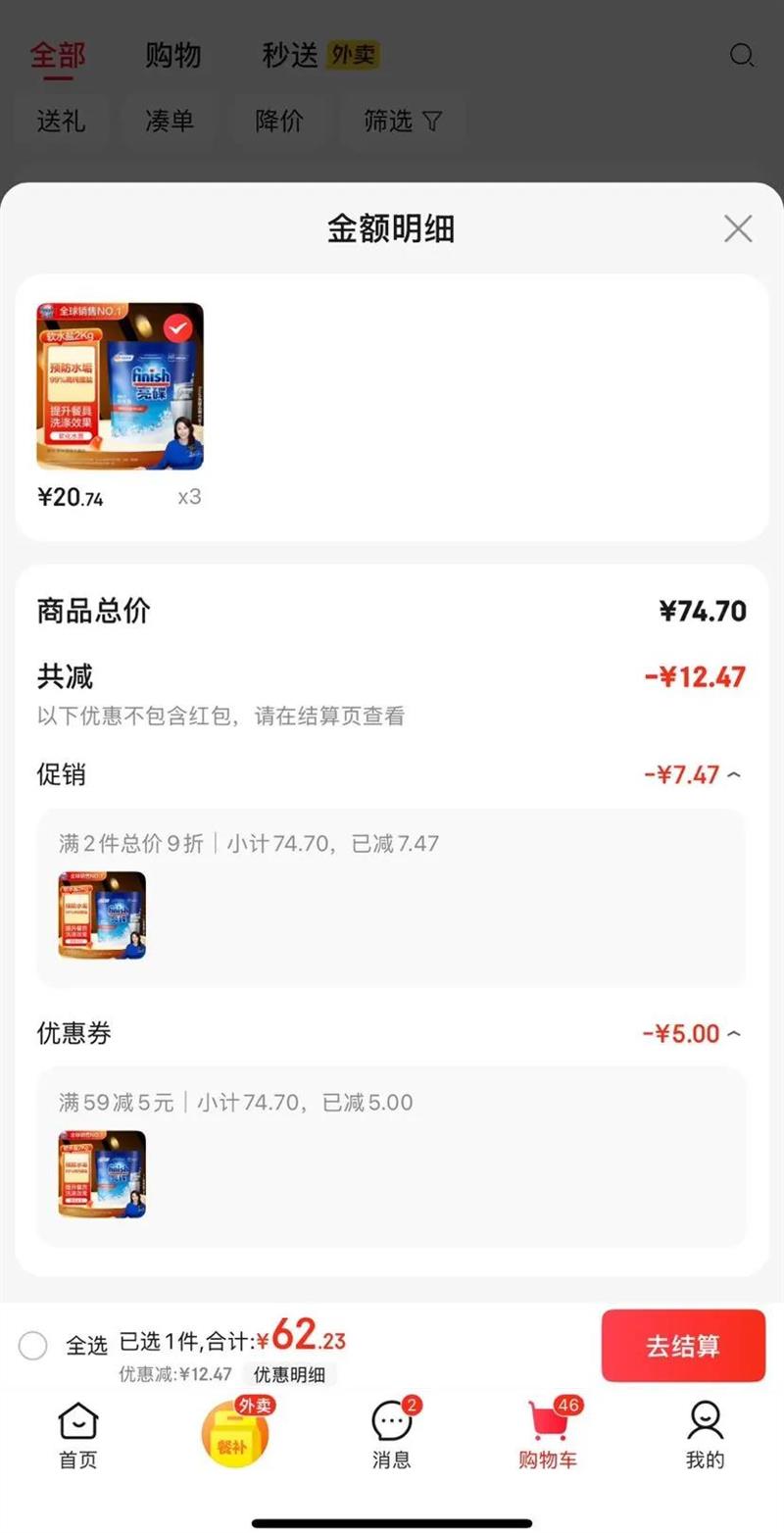784x1533 pixels.
Task: Tap 去结算 to check out
Action: click(x=683, y=1346)
